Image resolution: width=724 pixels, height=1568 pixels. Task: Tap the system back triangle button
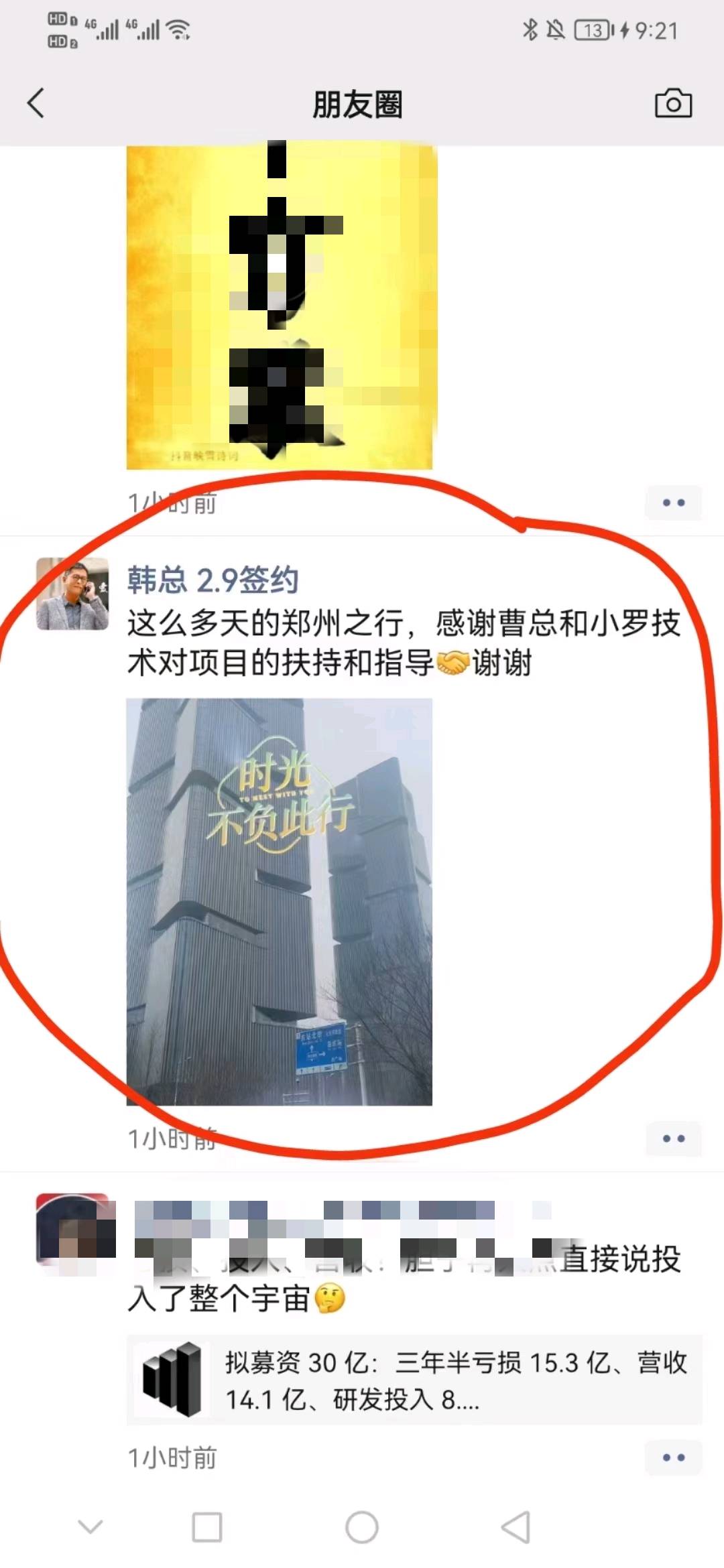pos(516,1527)
